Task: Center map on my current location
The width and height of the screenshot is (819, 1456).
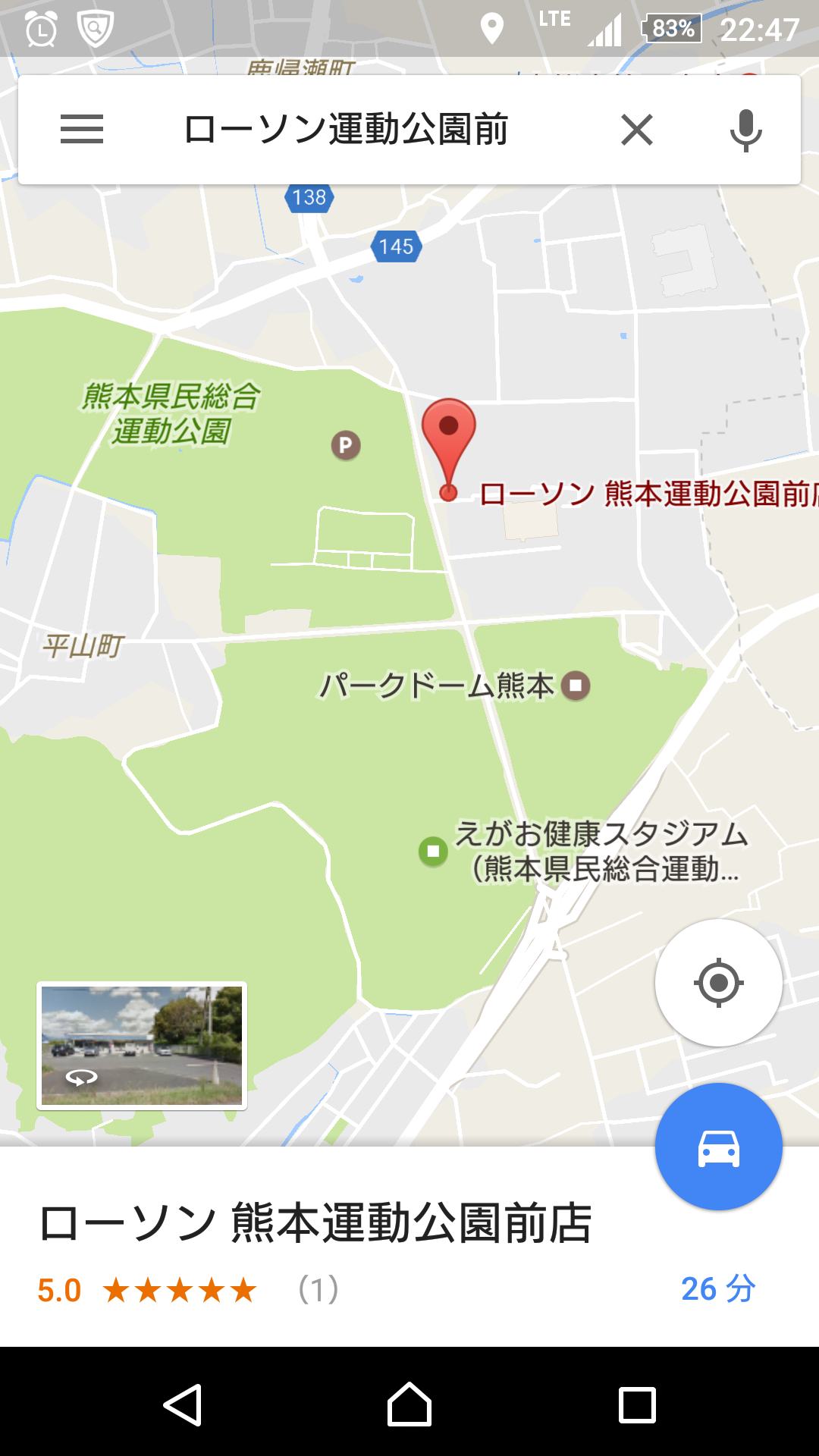Action: tap(719, 983)
